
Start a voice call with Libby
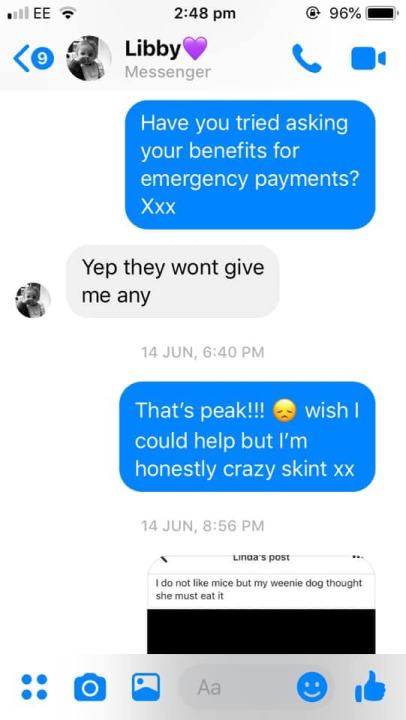coord(307,58)
